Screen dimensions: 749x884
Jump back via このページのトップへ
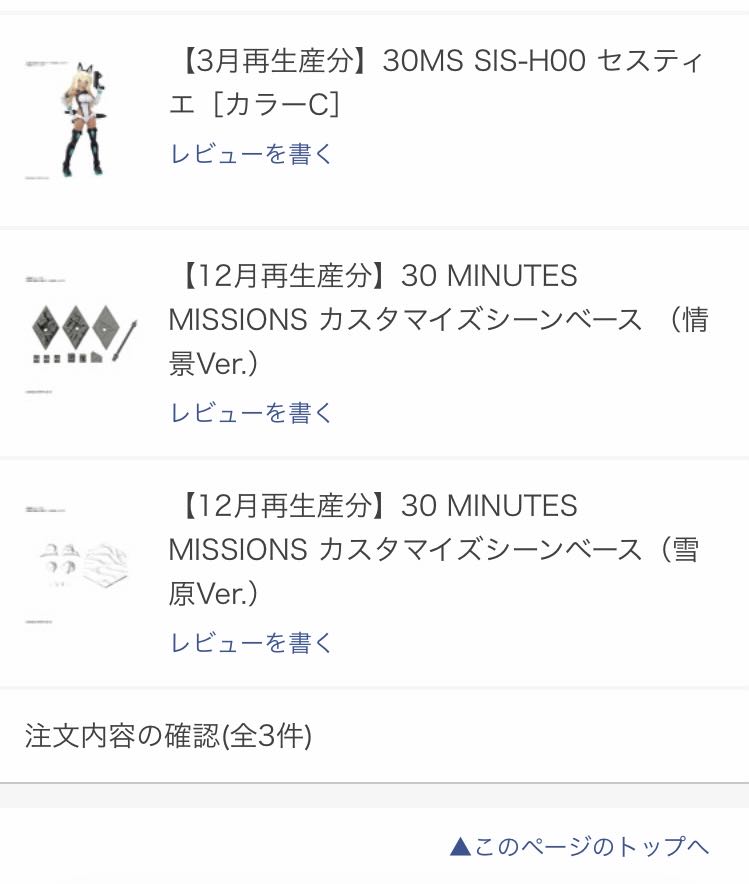tap(580, 847)
